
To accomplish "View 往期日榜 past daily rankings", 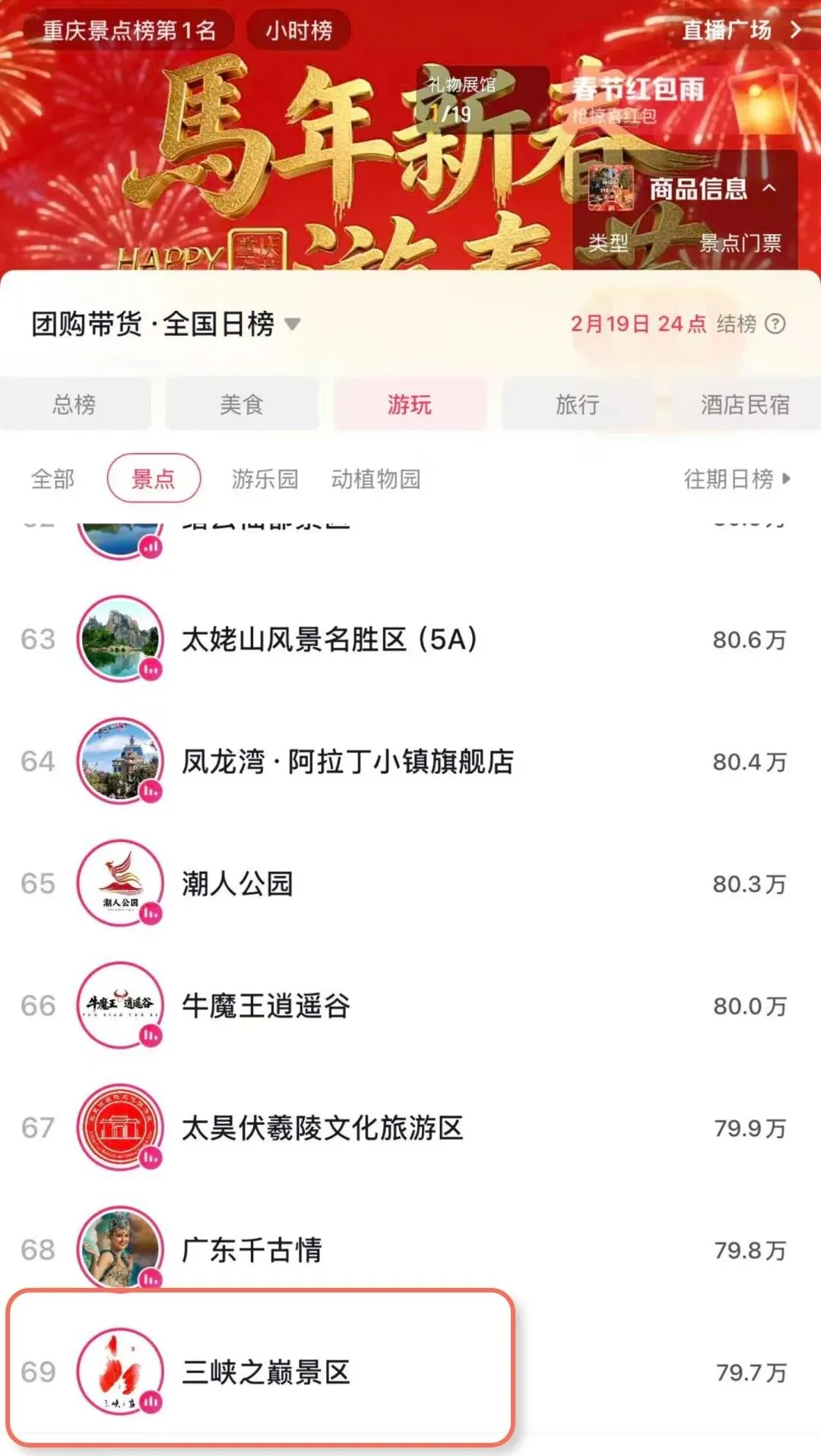I will pyautogui.click(x=736, y=479).
